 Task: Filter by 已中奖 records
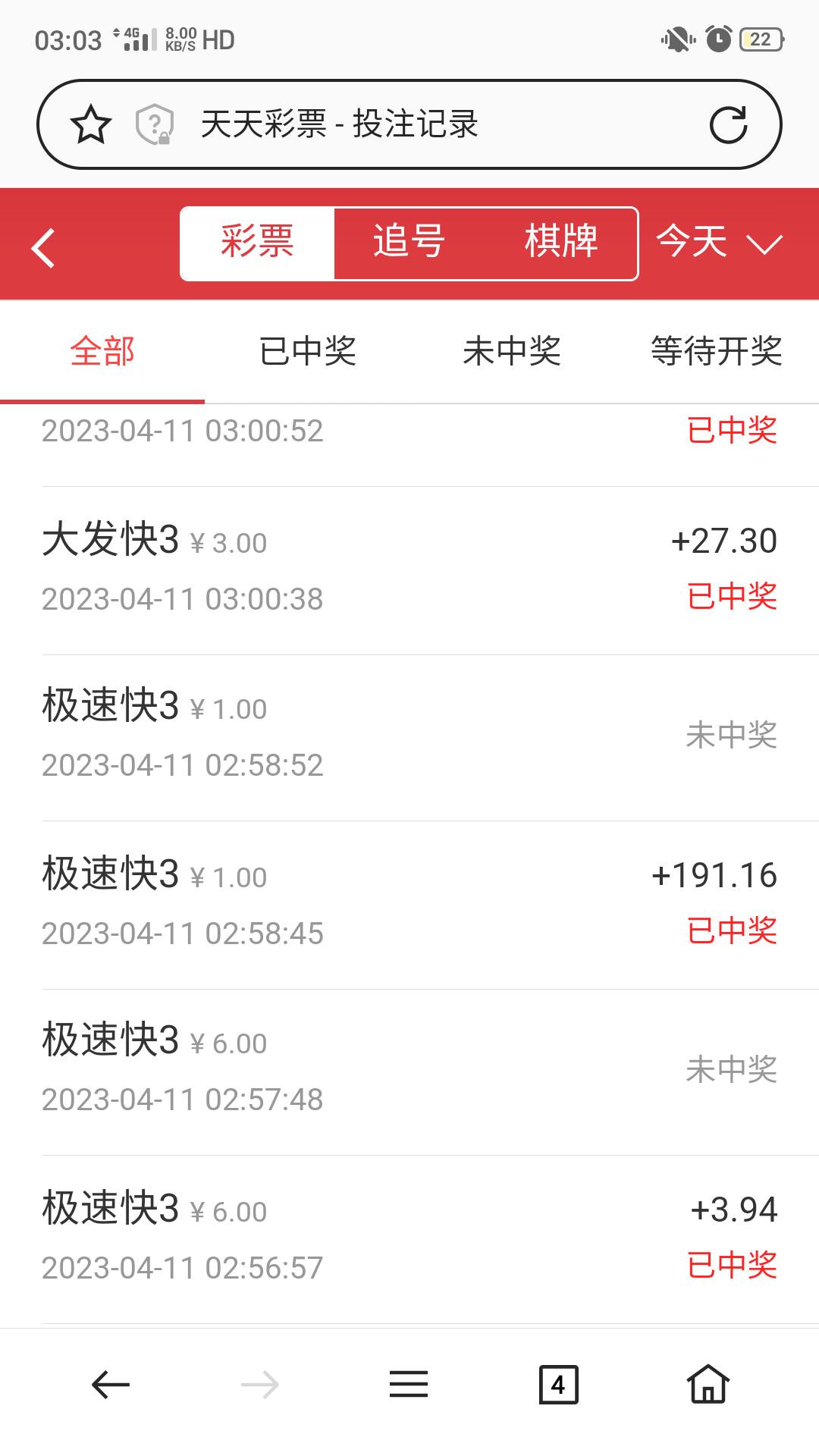pos(307,352)
